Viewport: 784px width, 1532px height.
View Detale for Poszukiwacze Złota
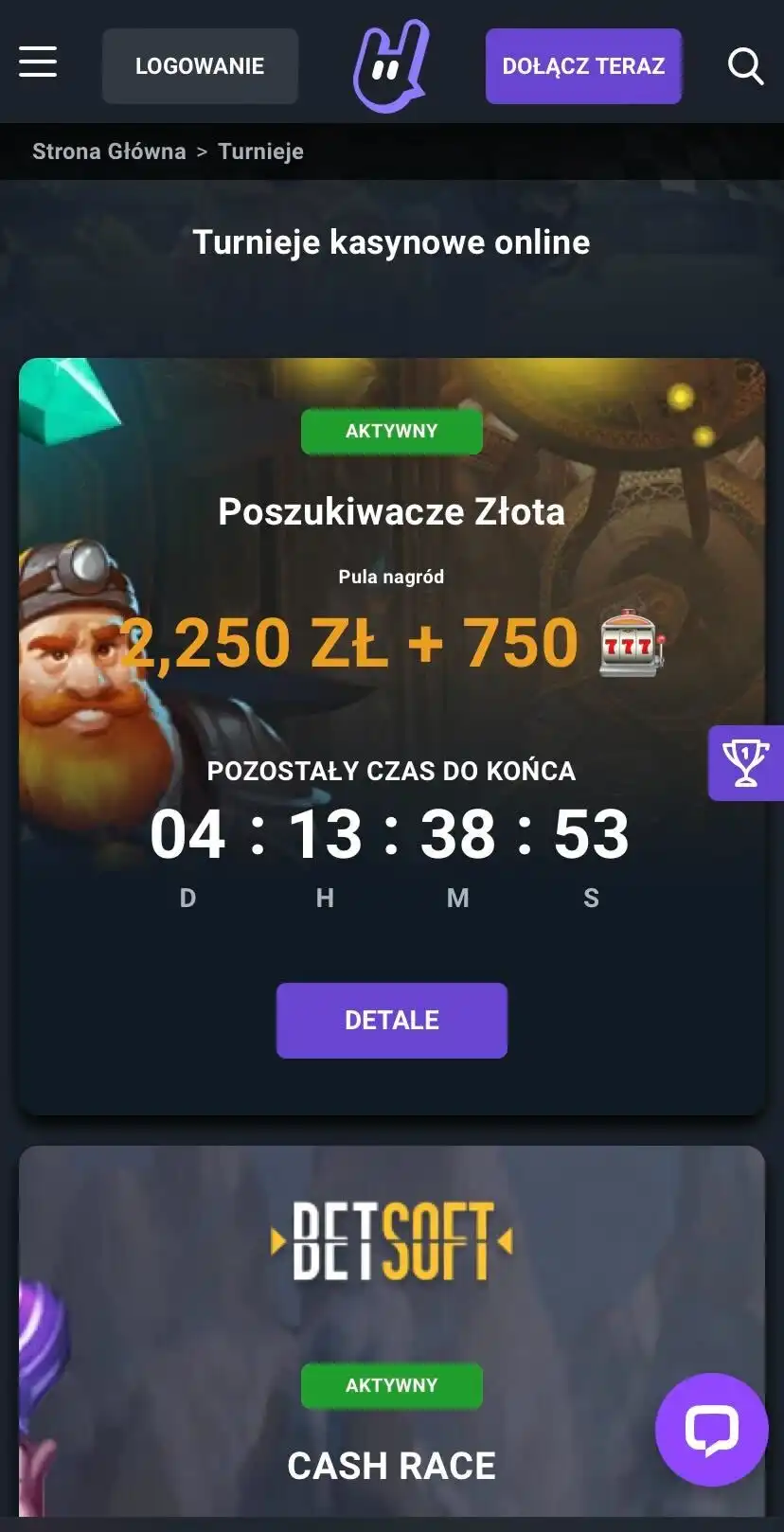pos(391,1020)
